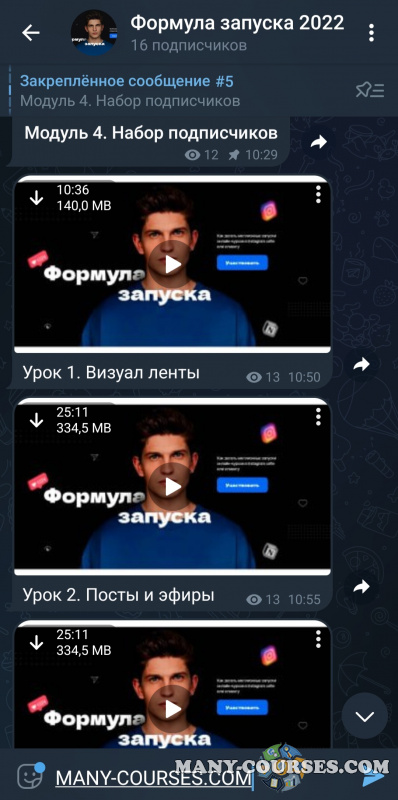Forward the Урок 1. Визуал ленты post
Screen dimensions: 398x800
pos(361,364)
